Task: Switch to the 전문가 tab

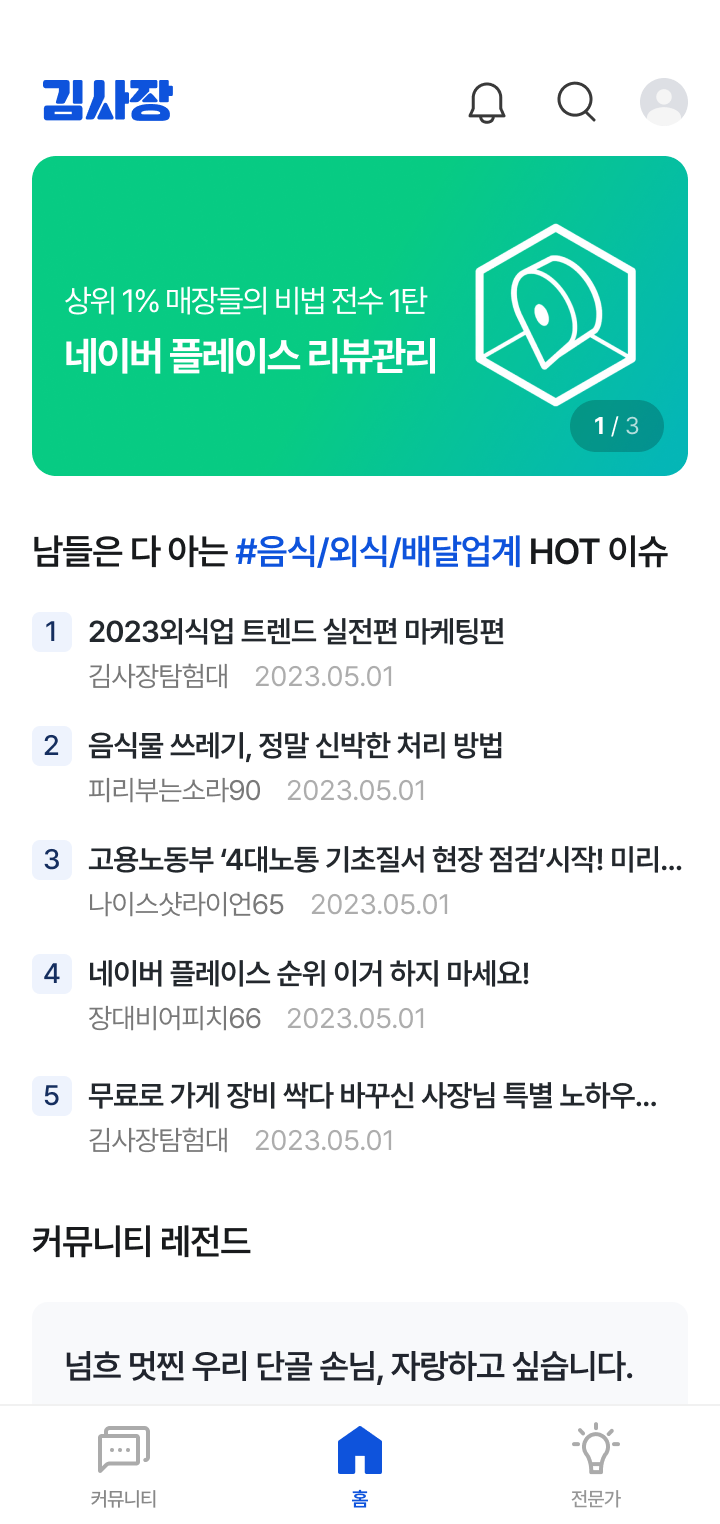Action: click(x=596, y=1465)
